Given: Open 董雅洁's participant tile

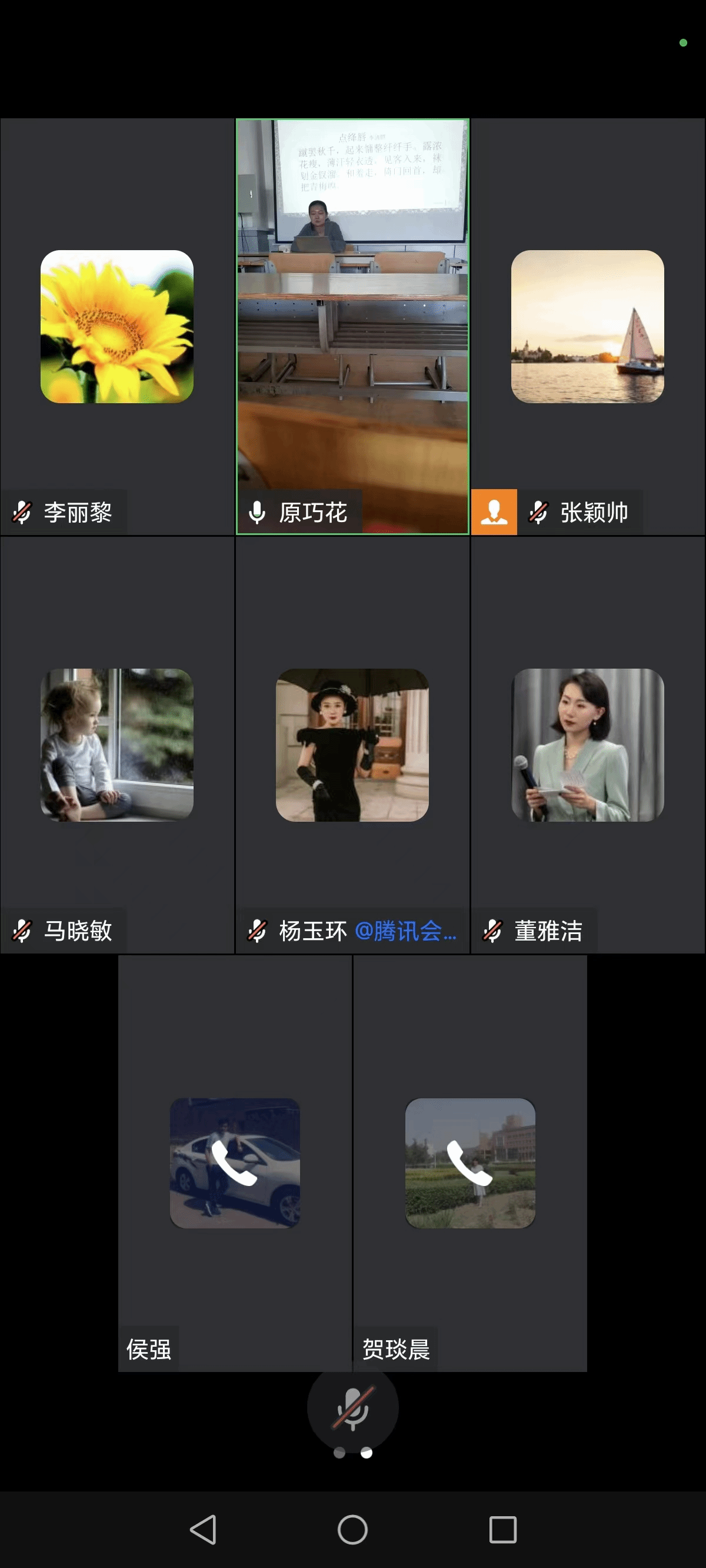Looking at the screenshot, I should point(587,745).
